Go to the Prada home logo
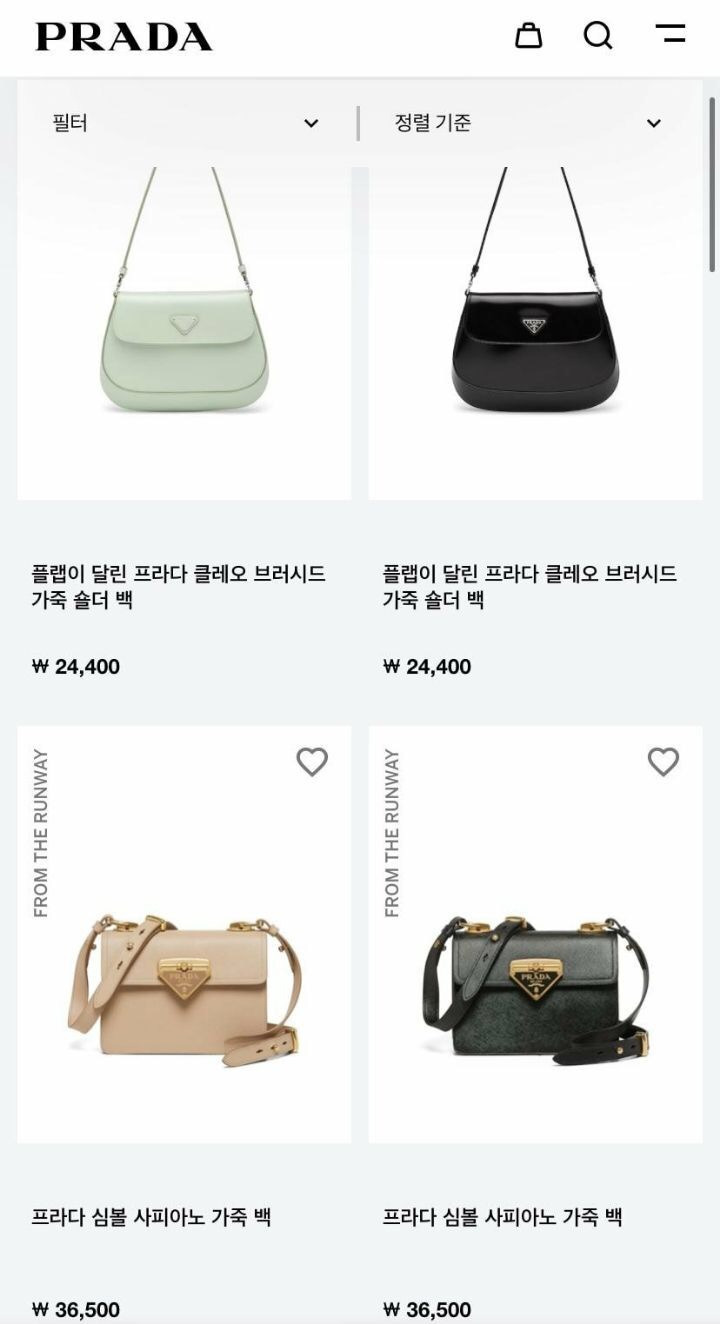This screenshot has width=720, height=1324. pos(124,37)
